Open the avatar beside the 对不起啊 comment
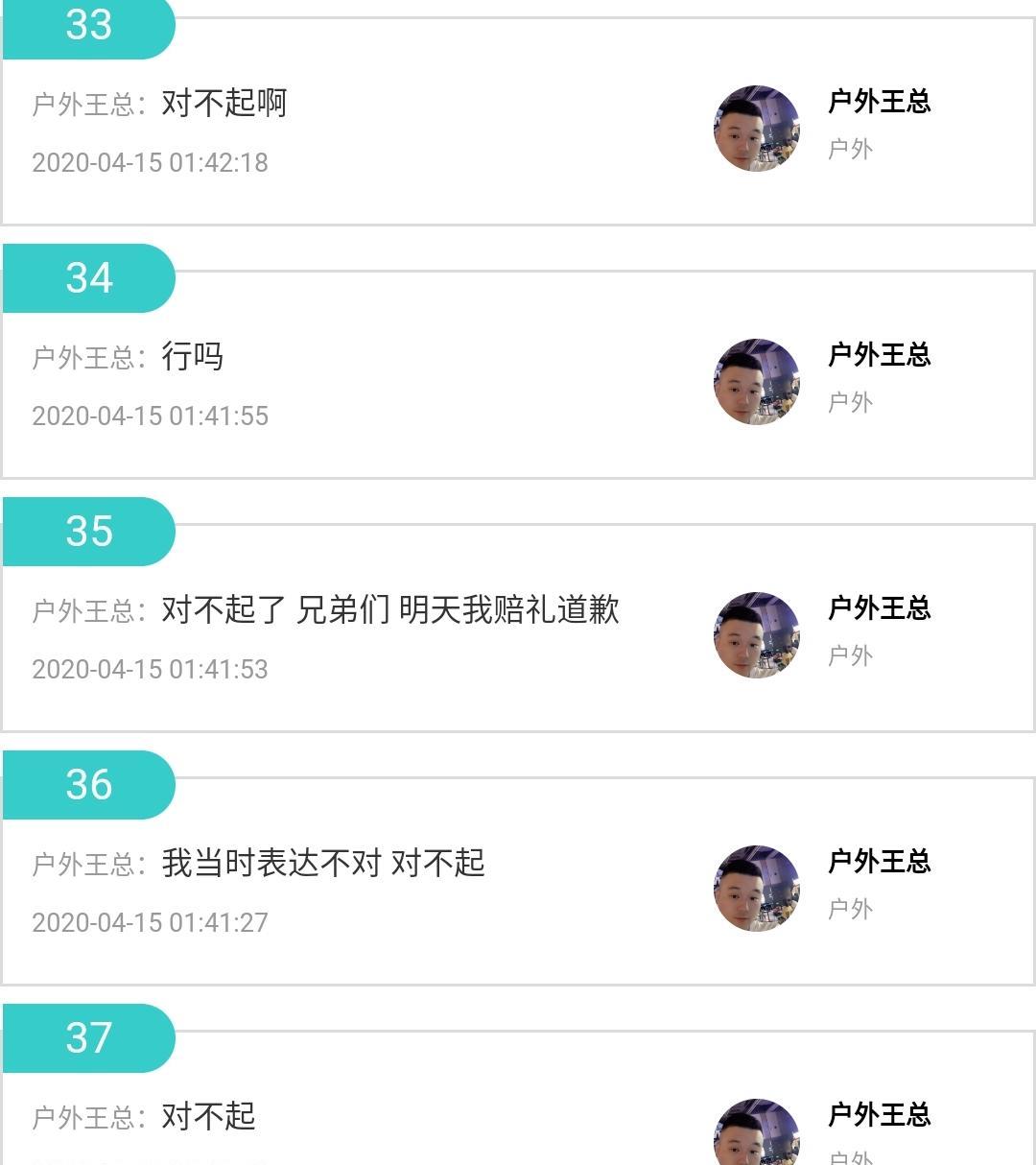This screenshot has height=1165, width=1036. pyautogui.click(x=757, y=129)
